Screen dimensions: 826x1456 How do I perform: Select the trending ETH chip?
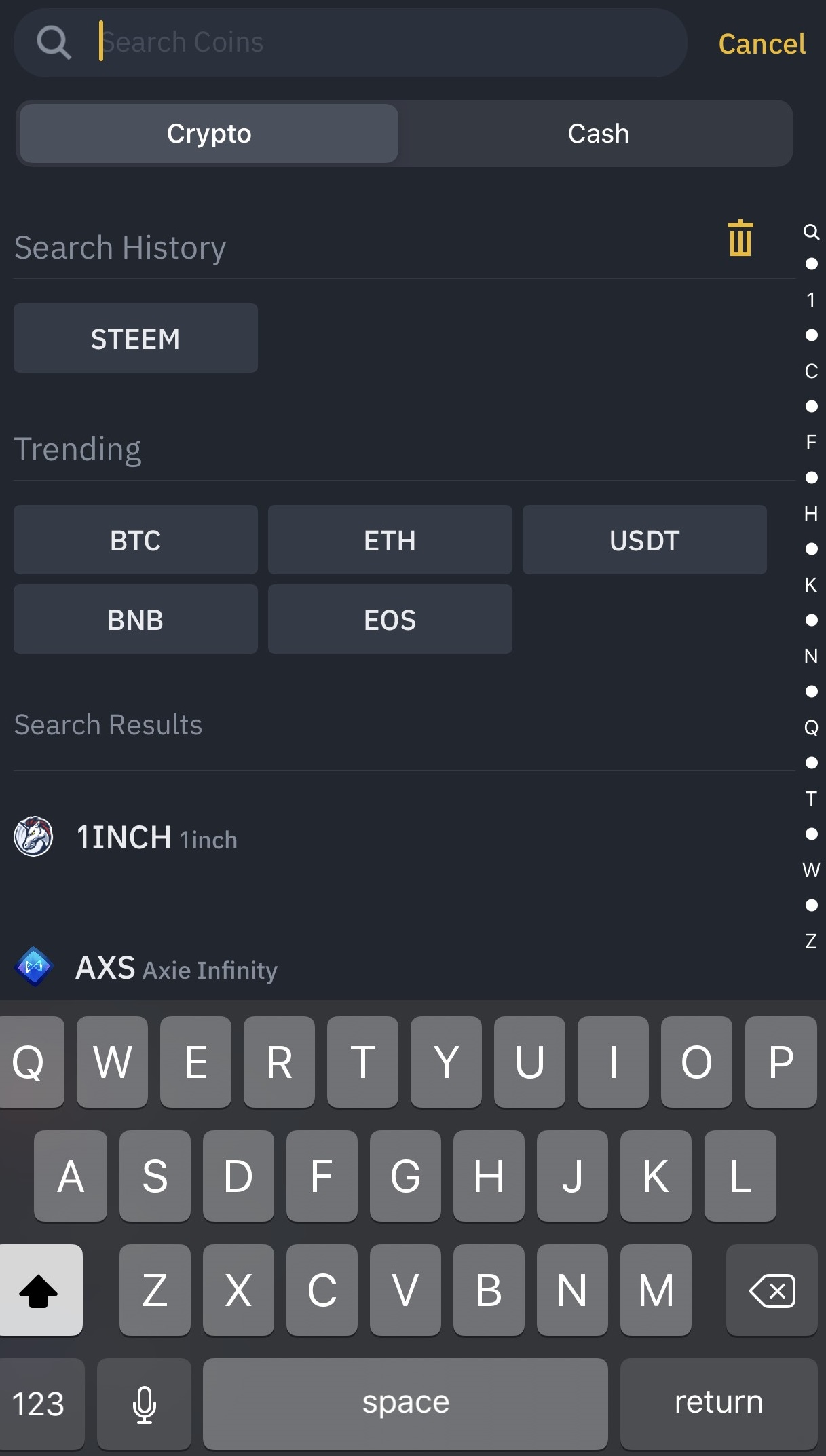tap(390, 540)
